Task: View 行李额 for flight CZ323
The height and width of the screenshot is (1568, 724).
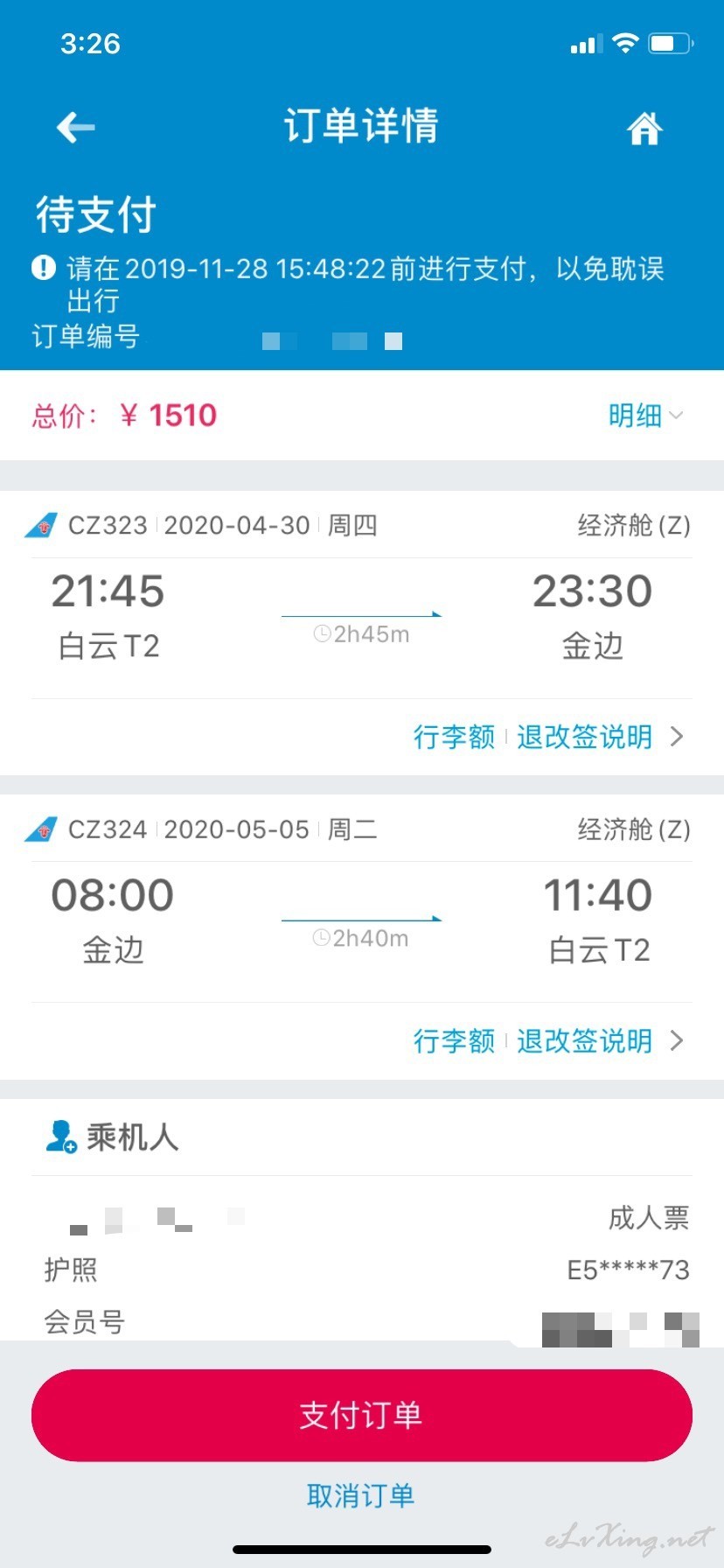Action: (455, 737)
